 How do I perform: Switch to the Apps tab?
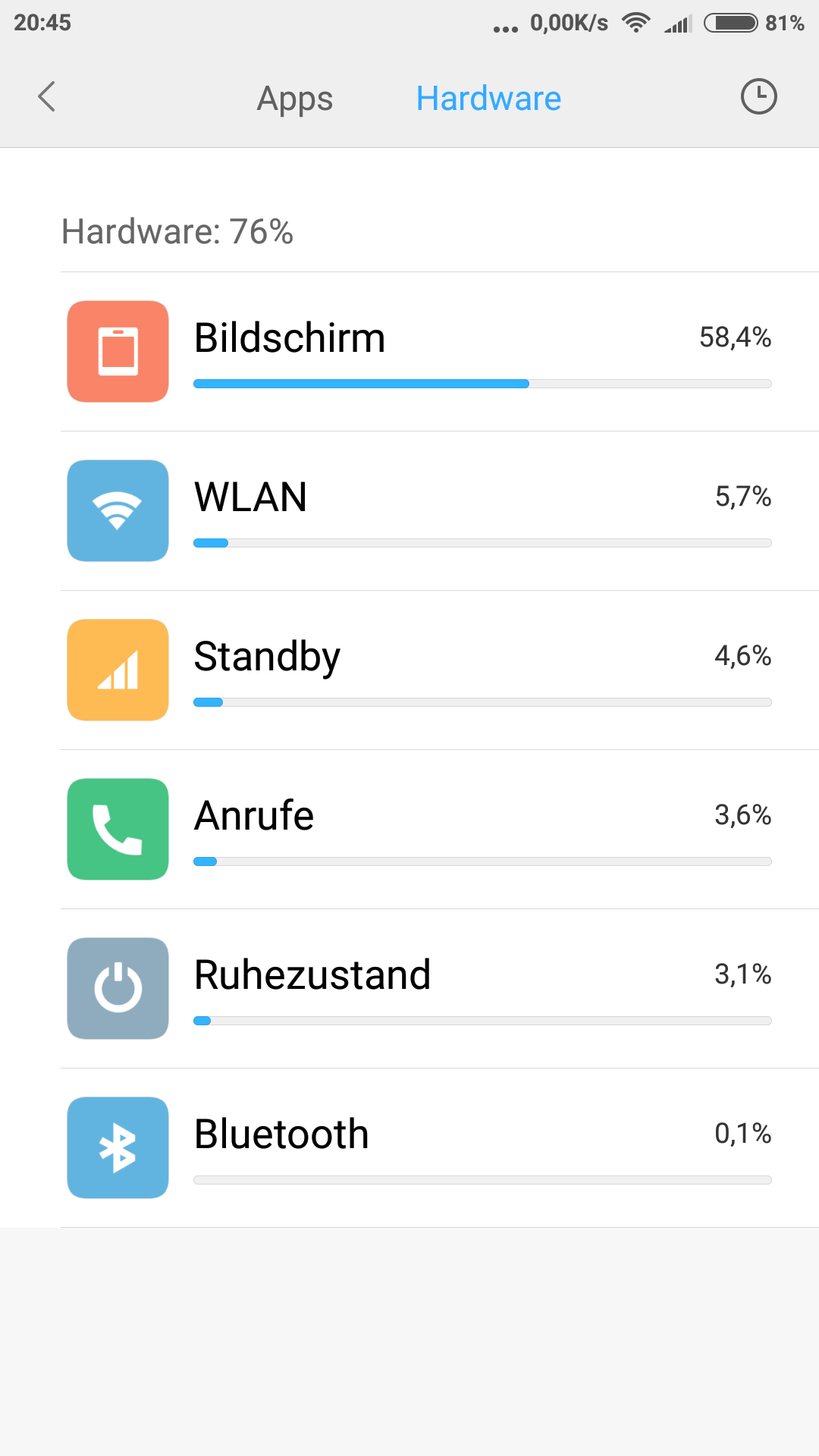[x=295, y=99]
